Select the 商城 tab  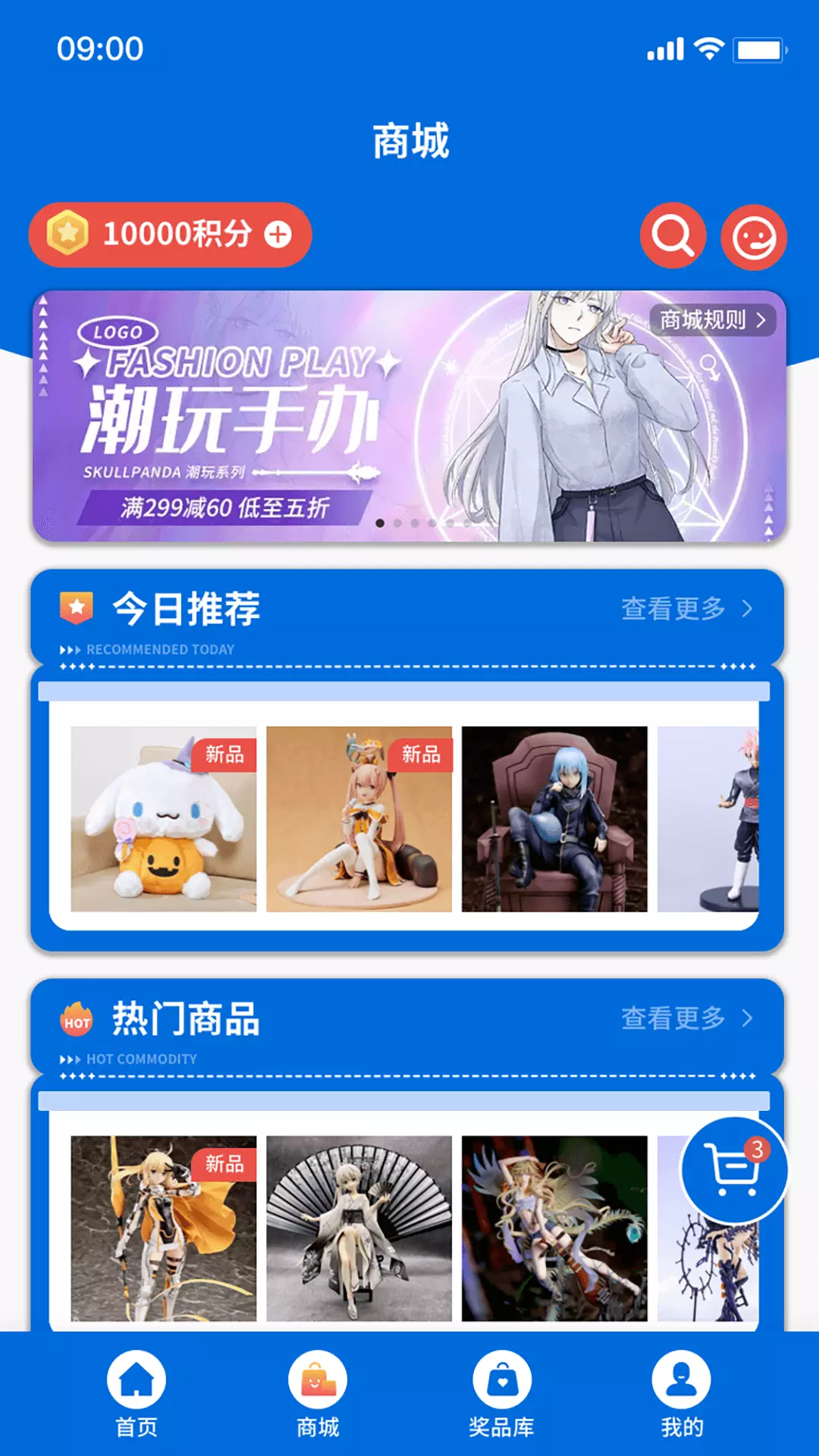click(x=318, y=1395)
